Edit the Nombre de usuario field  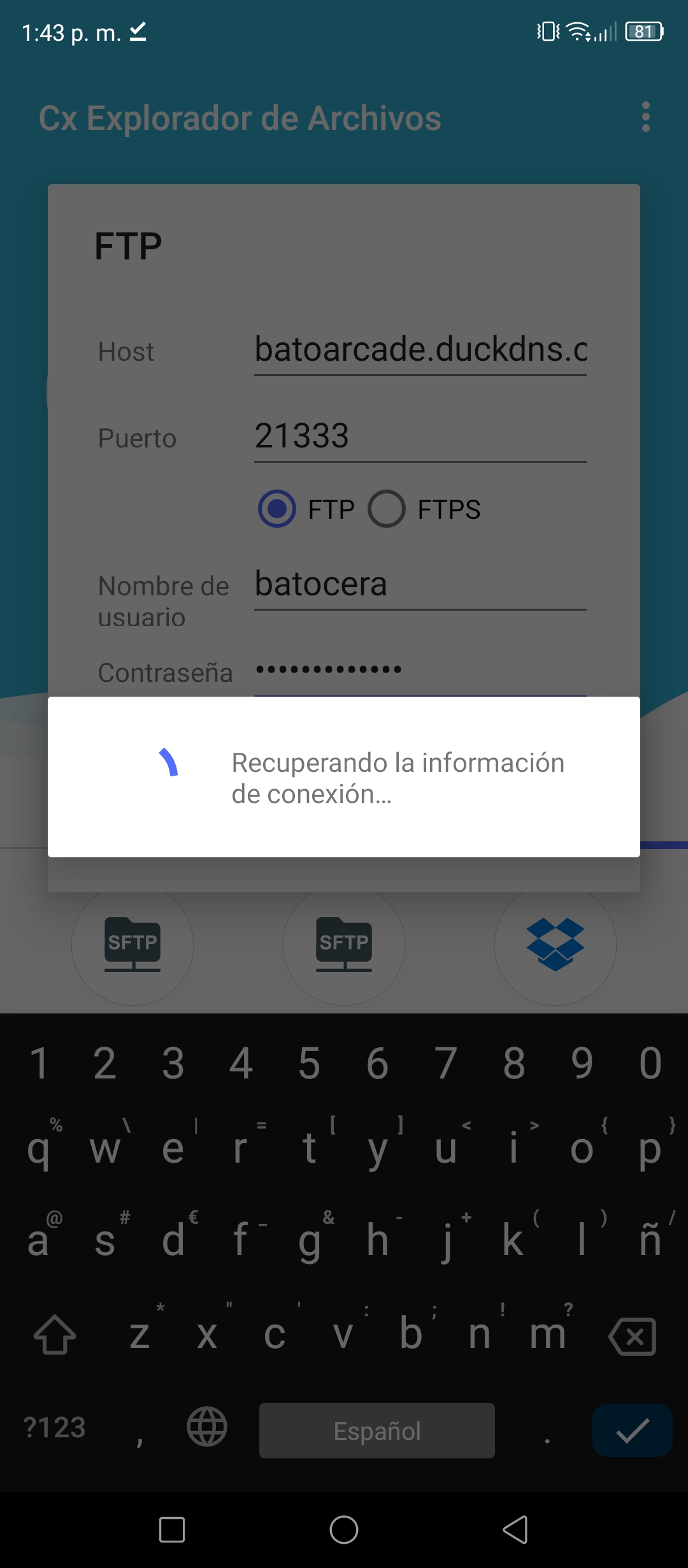[420, 584]
